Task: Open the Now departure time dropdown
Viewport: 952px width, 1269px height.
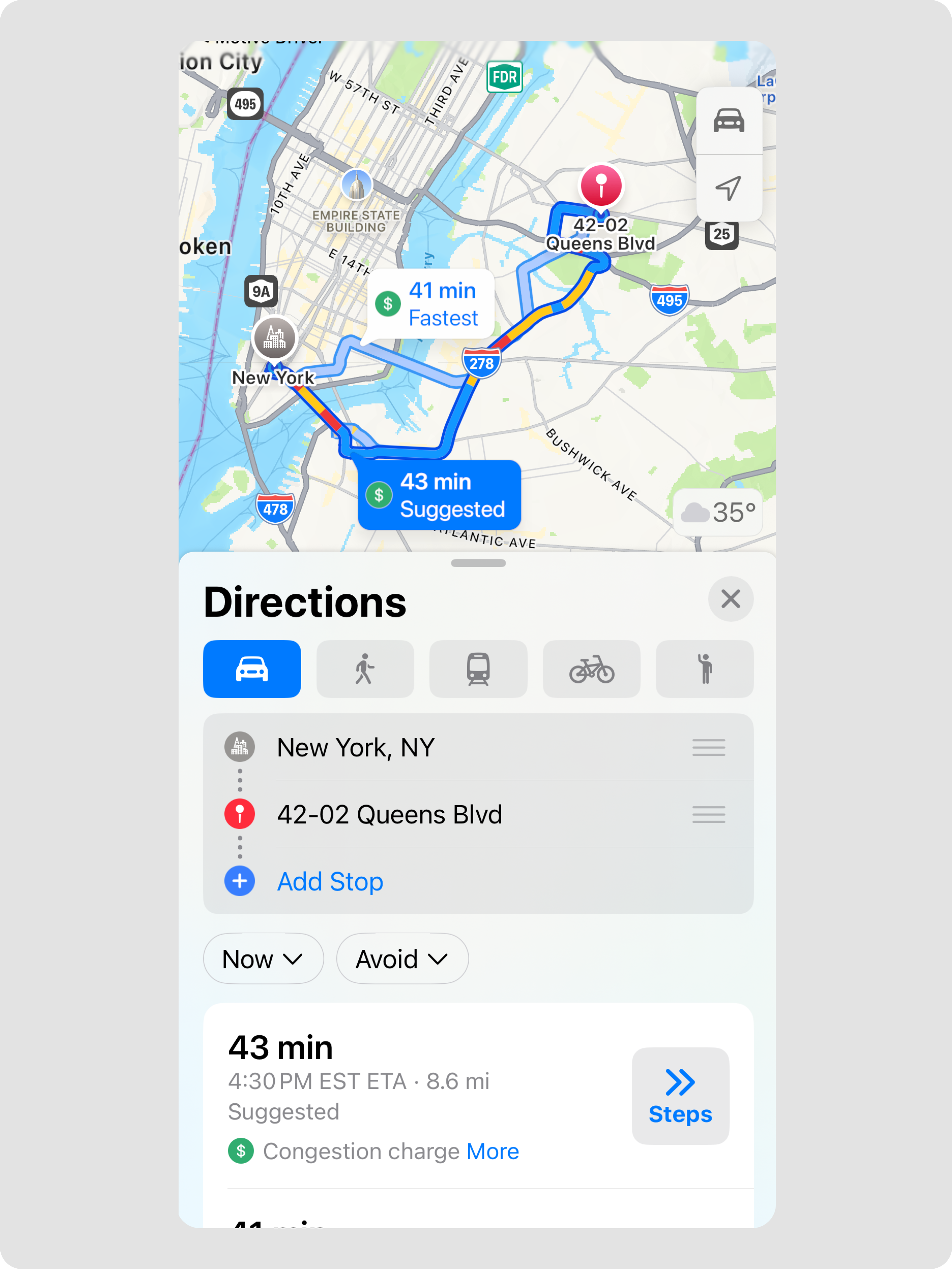Action: point(263,959)
